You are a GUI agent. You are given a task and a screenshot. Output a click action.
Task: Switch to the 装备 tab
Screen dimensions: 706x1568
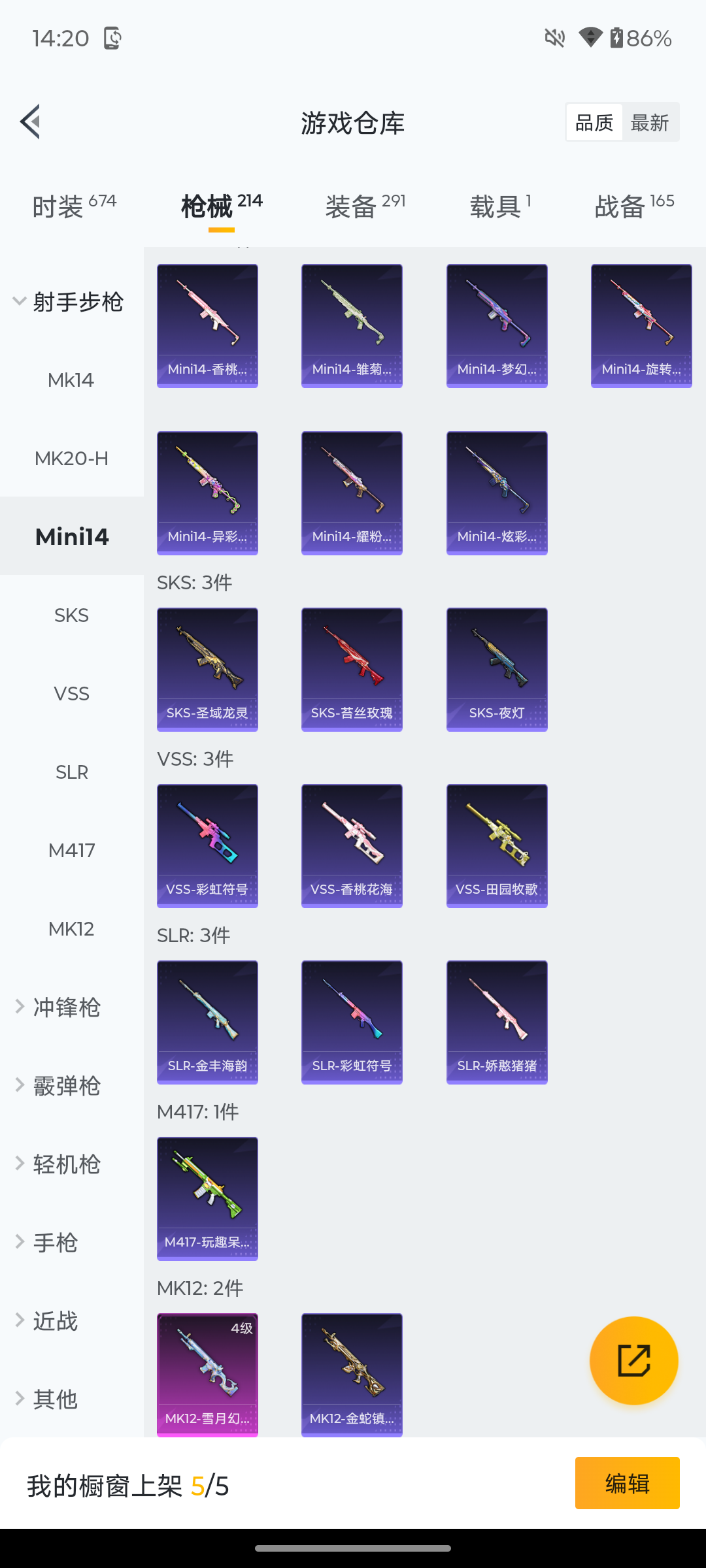tap(365, 206)
